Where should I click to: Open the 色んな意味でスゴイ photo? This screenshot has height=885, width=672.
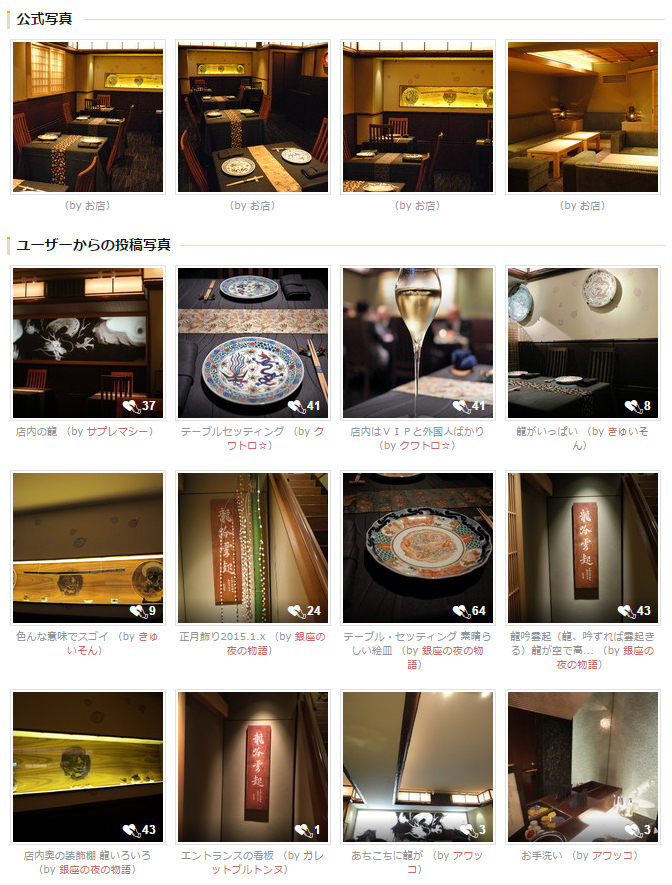pyautogui.click(x=88, y=548)
